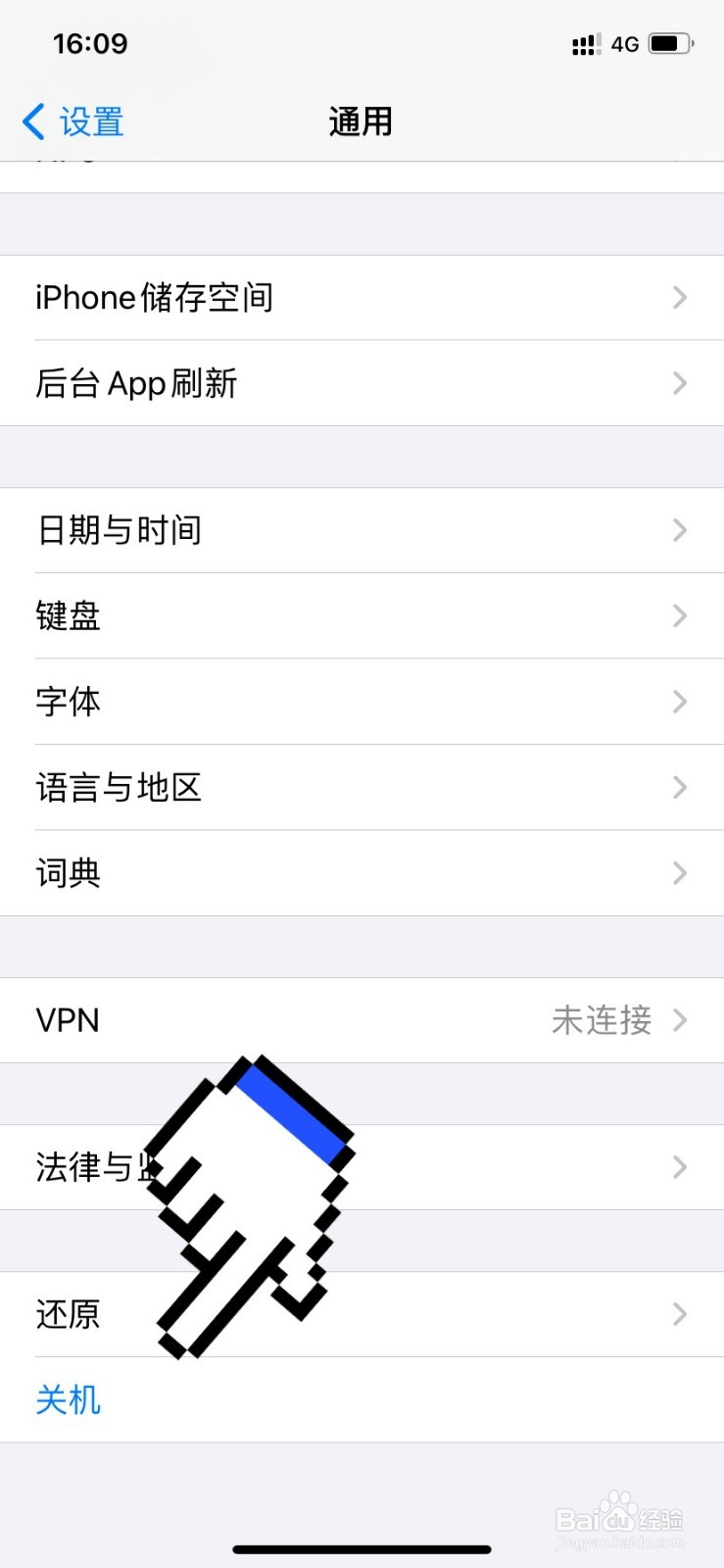Expand 还原 via its chevron arrow

pos(679,1314)
